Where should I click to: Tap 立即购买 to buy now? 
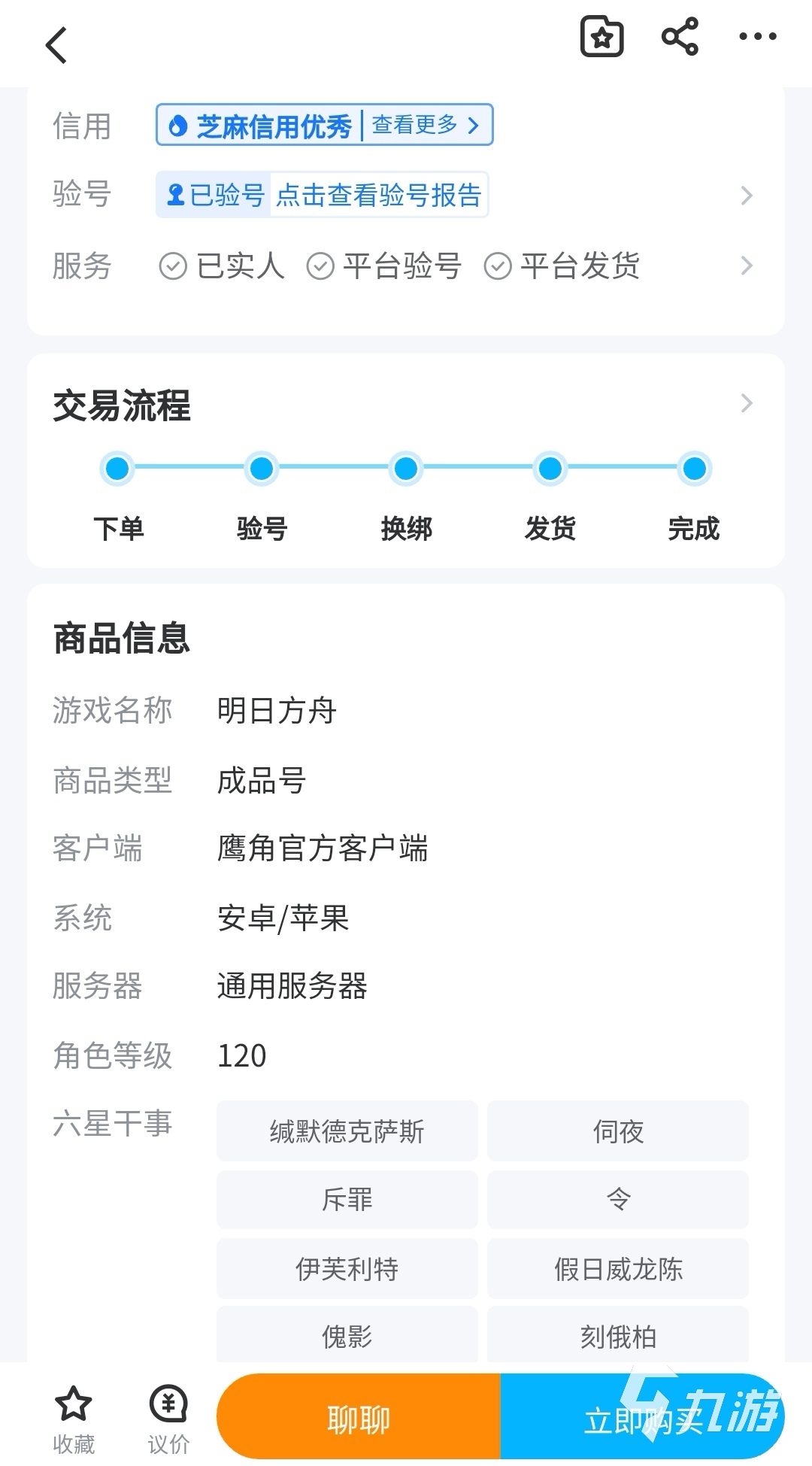[x=643, y=1419]
